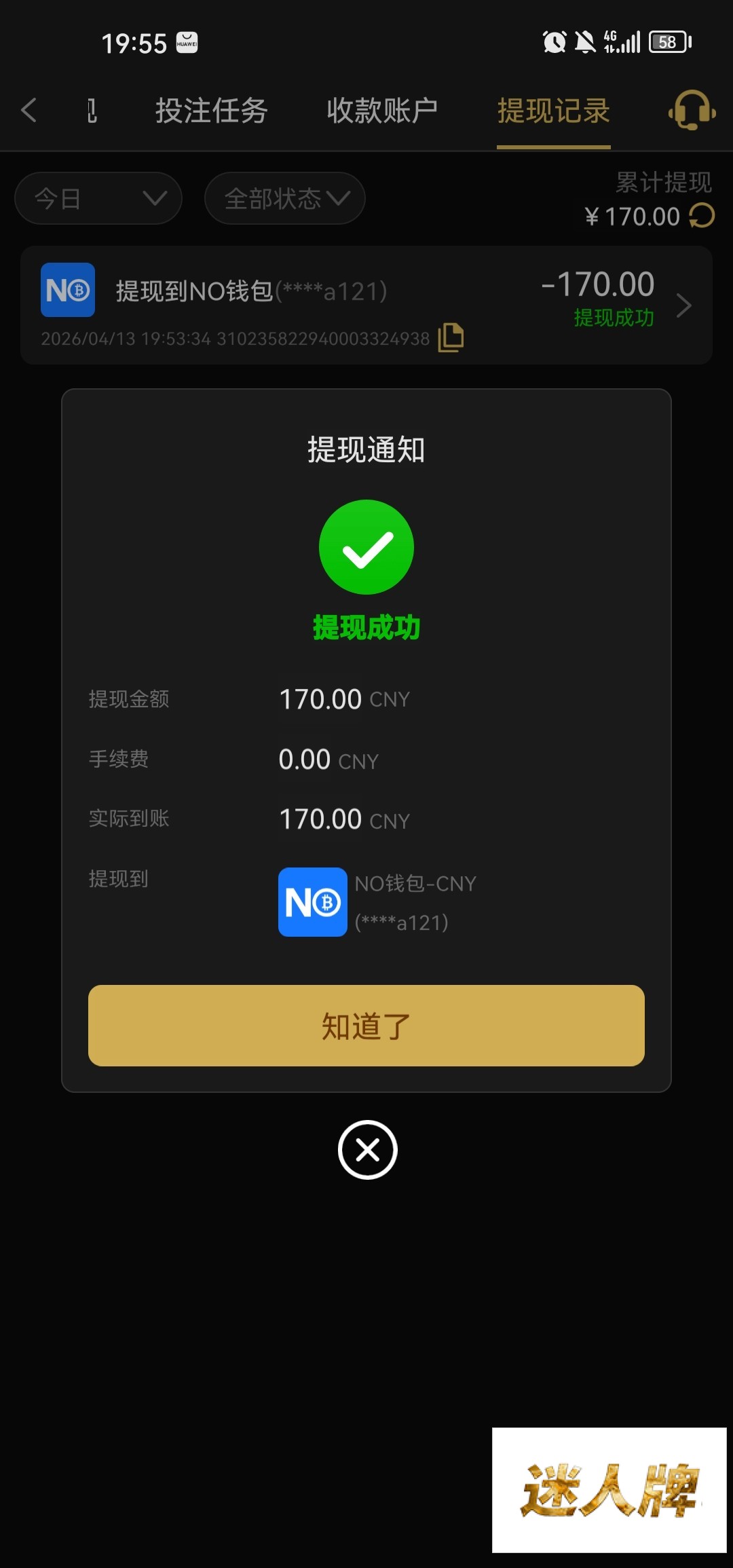The width and height of the screenshot is (733, 1568).
Task: Go back using the top-left arrow
Action: tap(29, 110)
